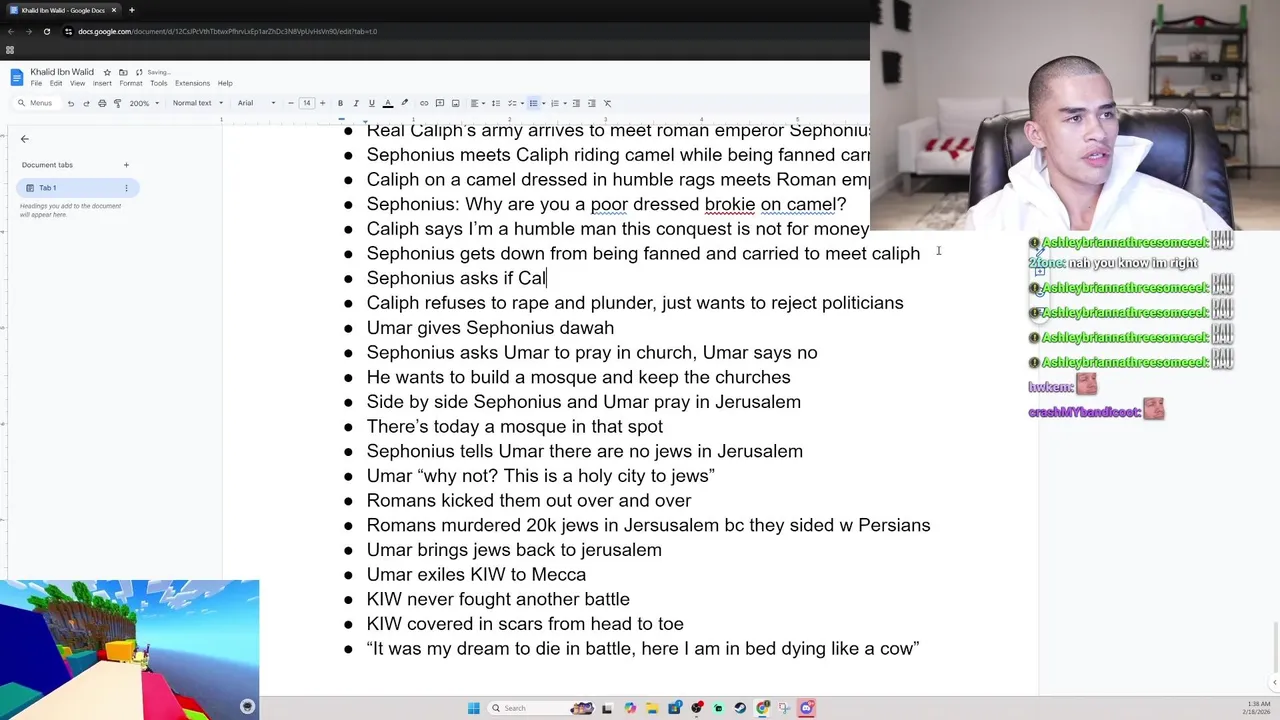Screen dimensions: 1280x720
Task: Click the undo arrow in toolbar
Action: [x=70, y=103]
